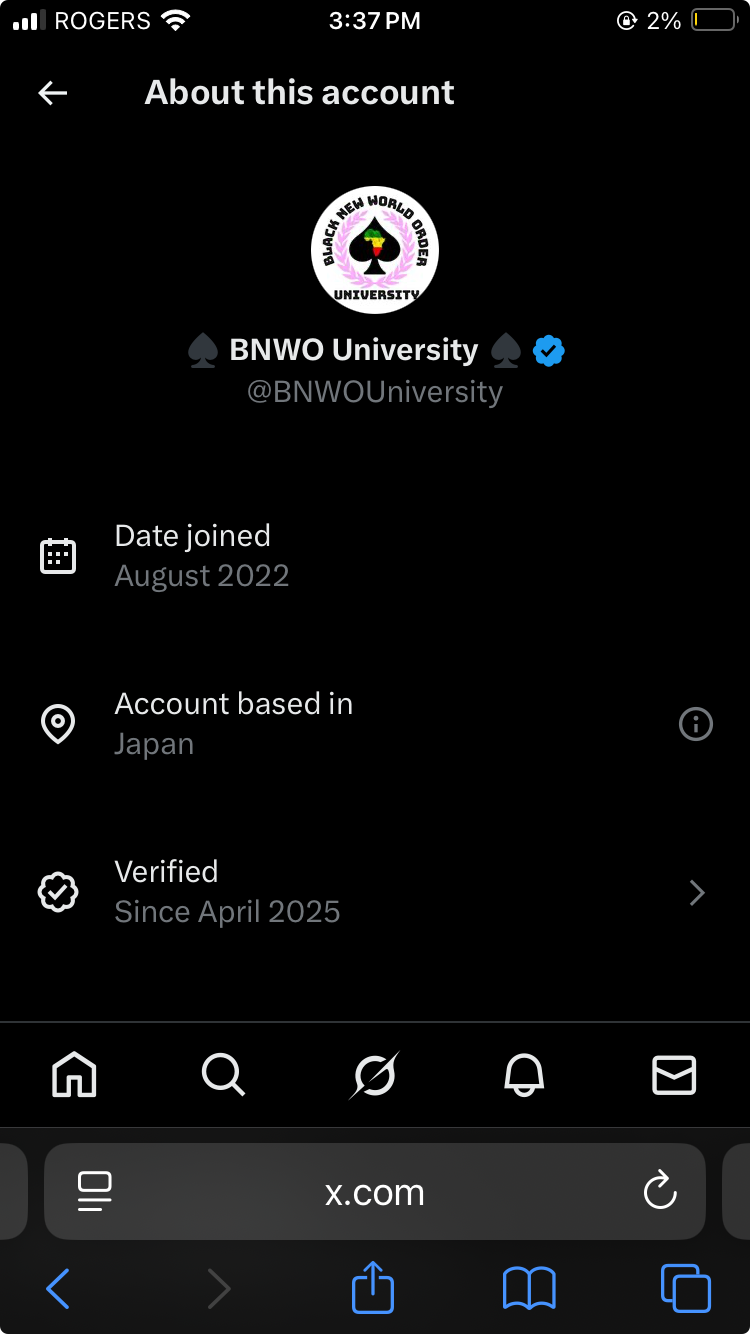750x1334 pixels.
Task: Navigate back in Safari
Action: point(59,1288)
